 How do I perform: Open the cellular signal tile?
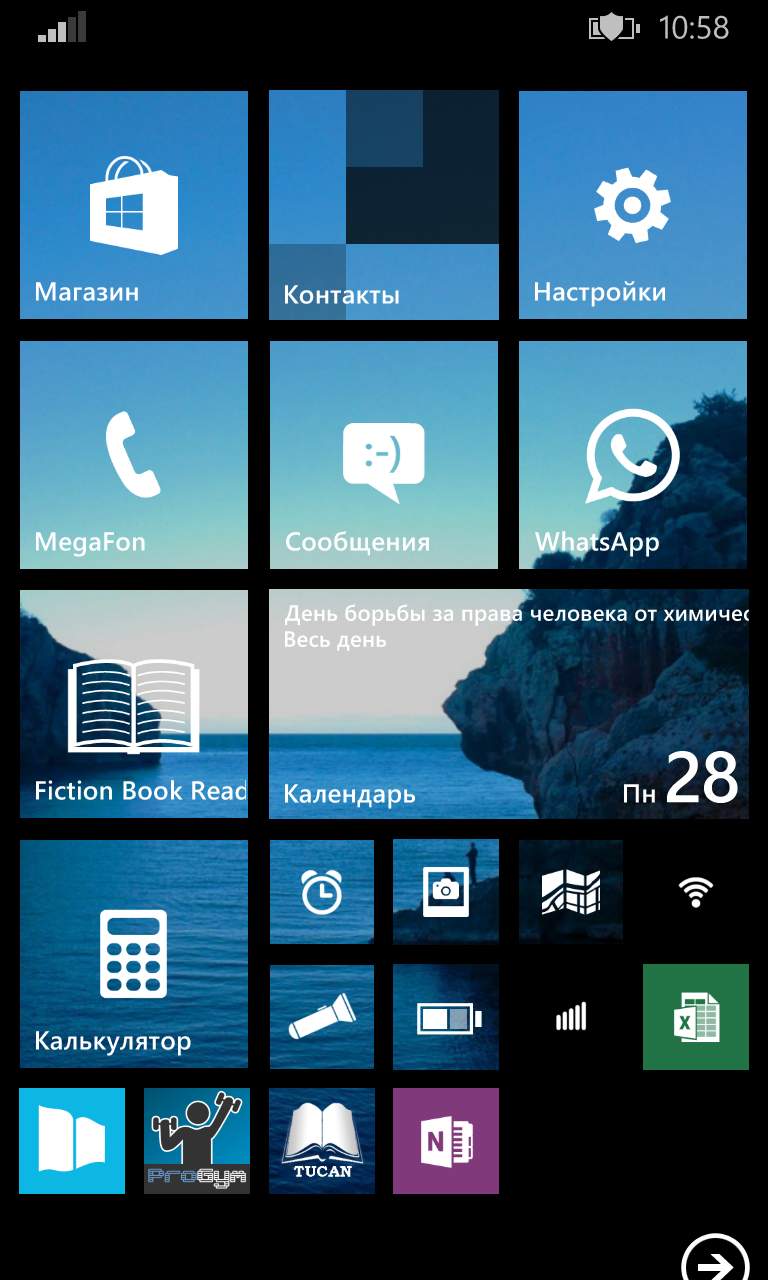click(x=571, y=1017)
